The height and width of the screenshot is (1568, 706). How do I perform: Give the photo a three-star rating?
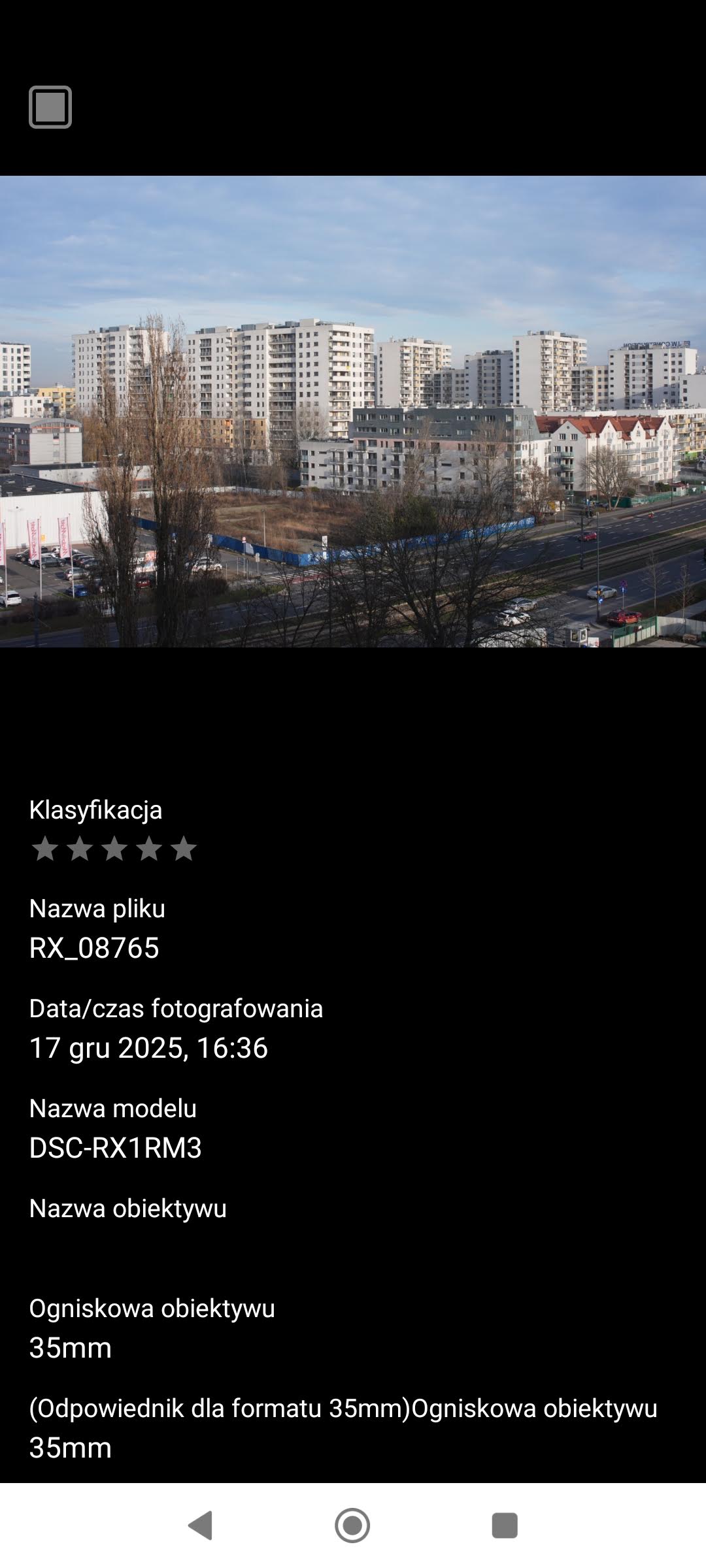coord(114,849)
